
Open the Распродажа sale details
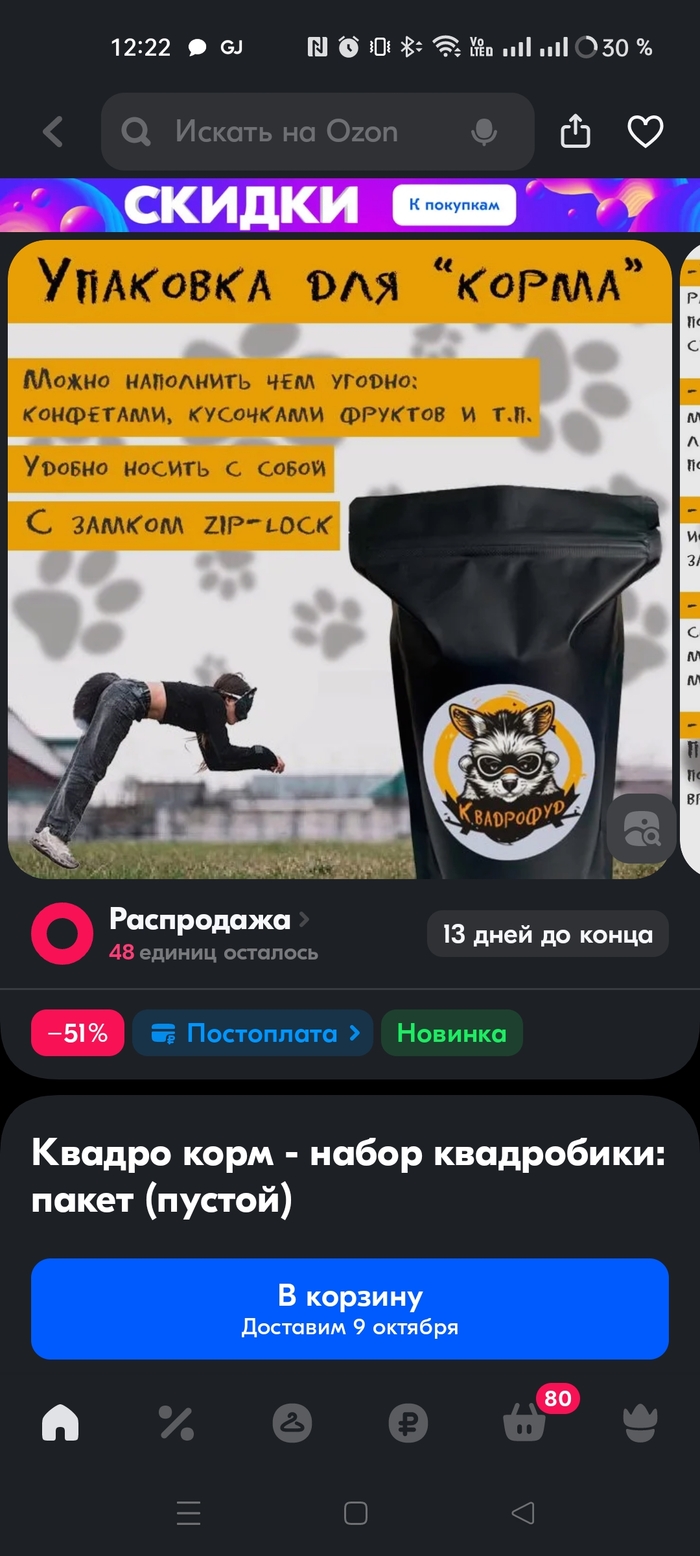point(200,920)
